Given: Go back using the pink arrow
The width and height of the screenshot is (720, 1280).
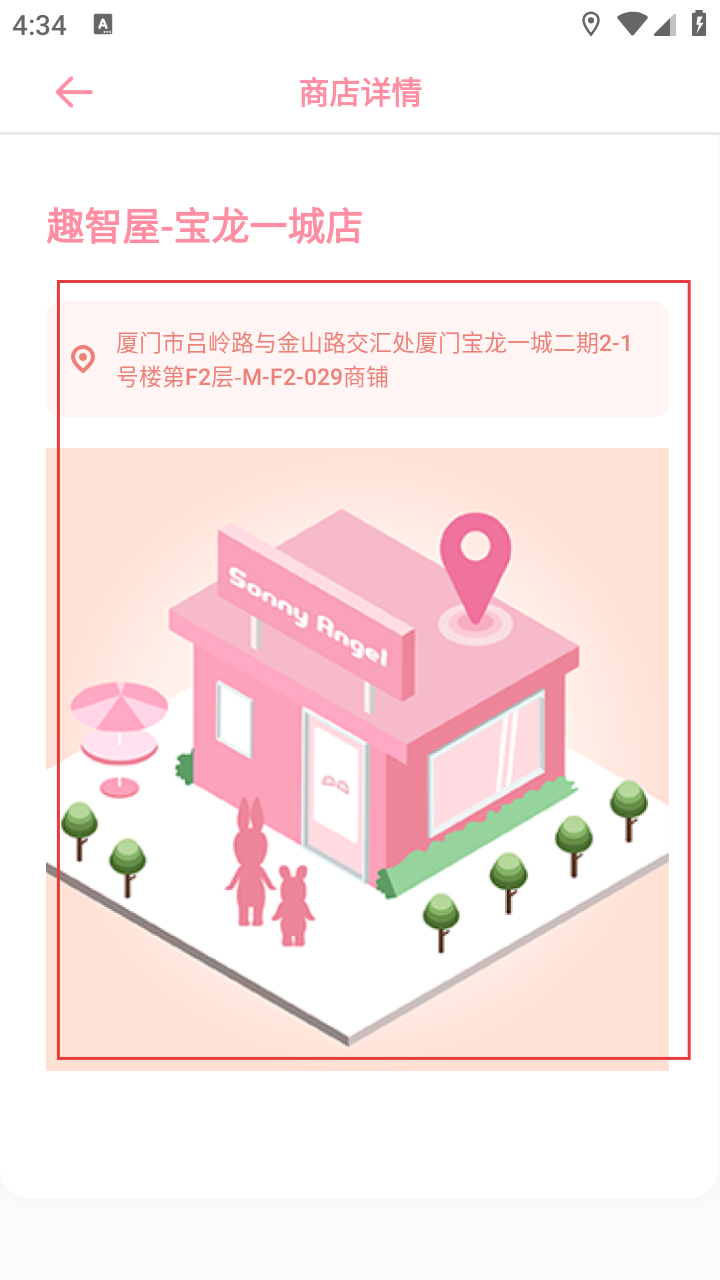Looking at the screenshot, I should coord(73,93).
